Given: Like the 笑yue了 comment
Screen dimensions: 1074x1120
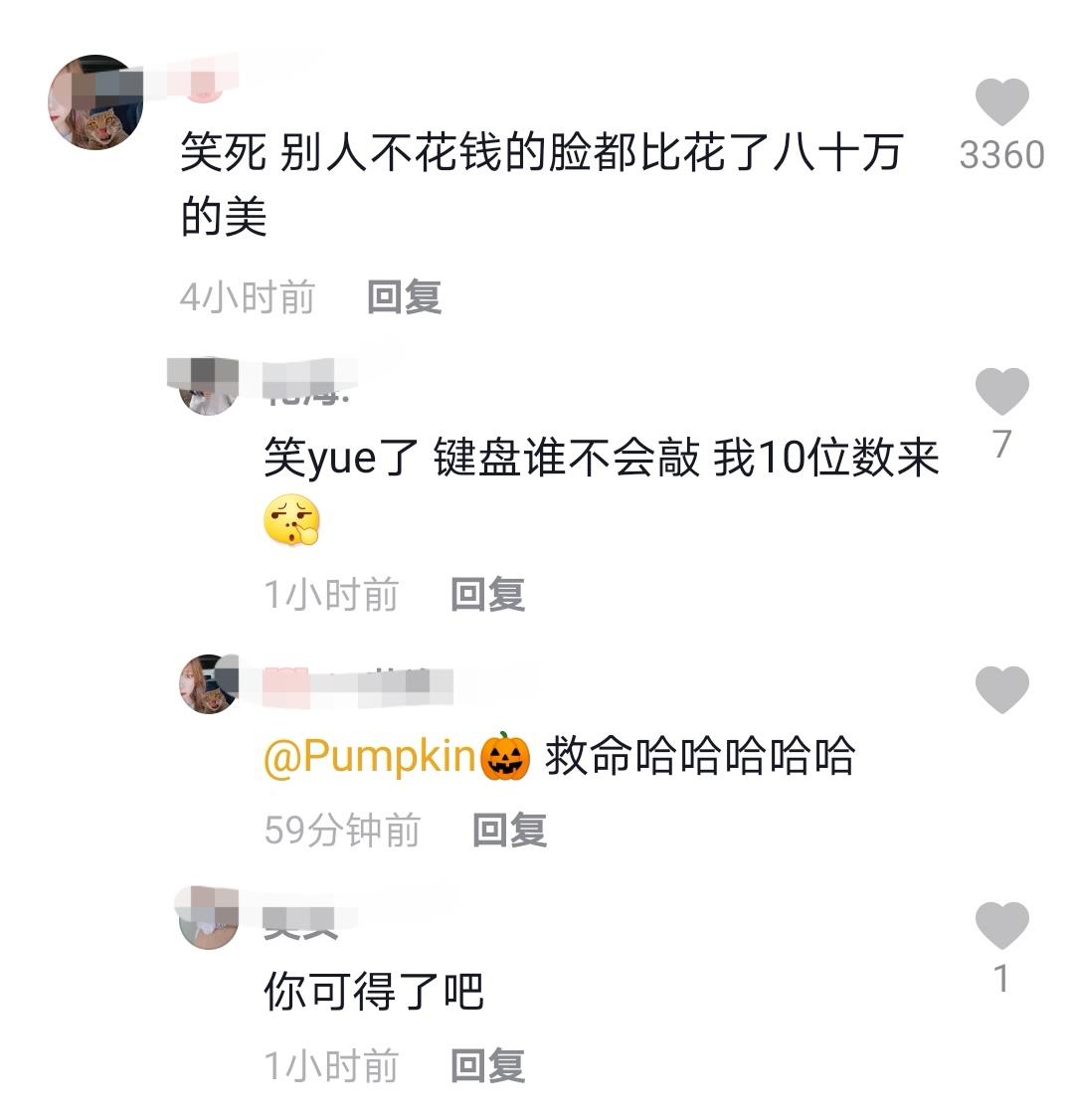Looking at the screenshot, I should pos(1001,391).
